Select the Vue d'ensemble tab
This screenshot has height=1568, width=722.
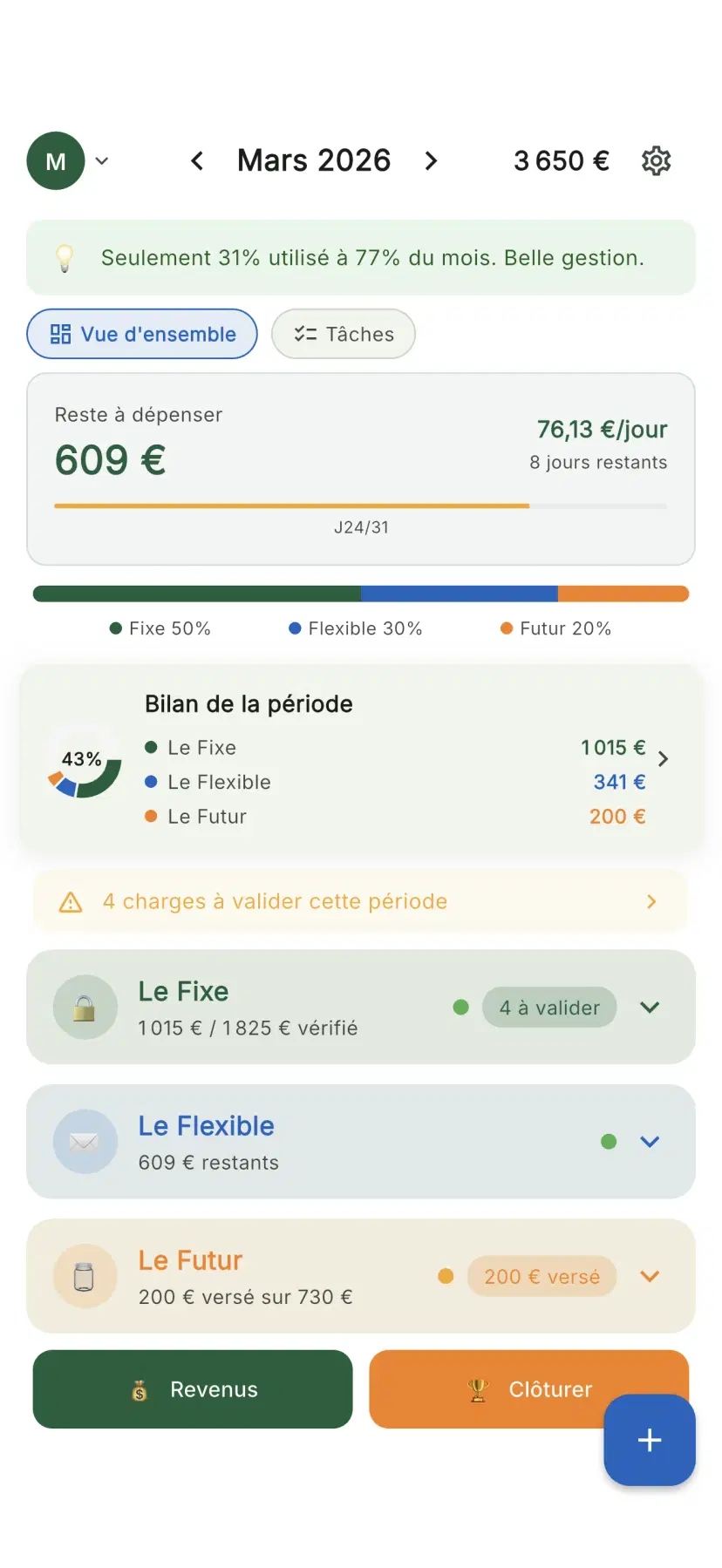click(141, 333)
